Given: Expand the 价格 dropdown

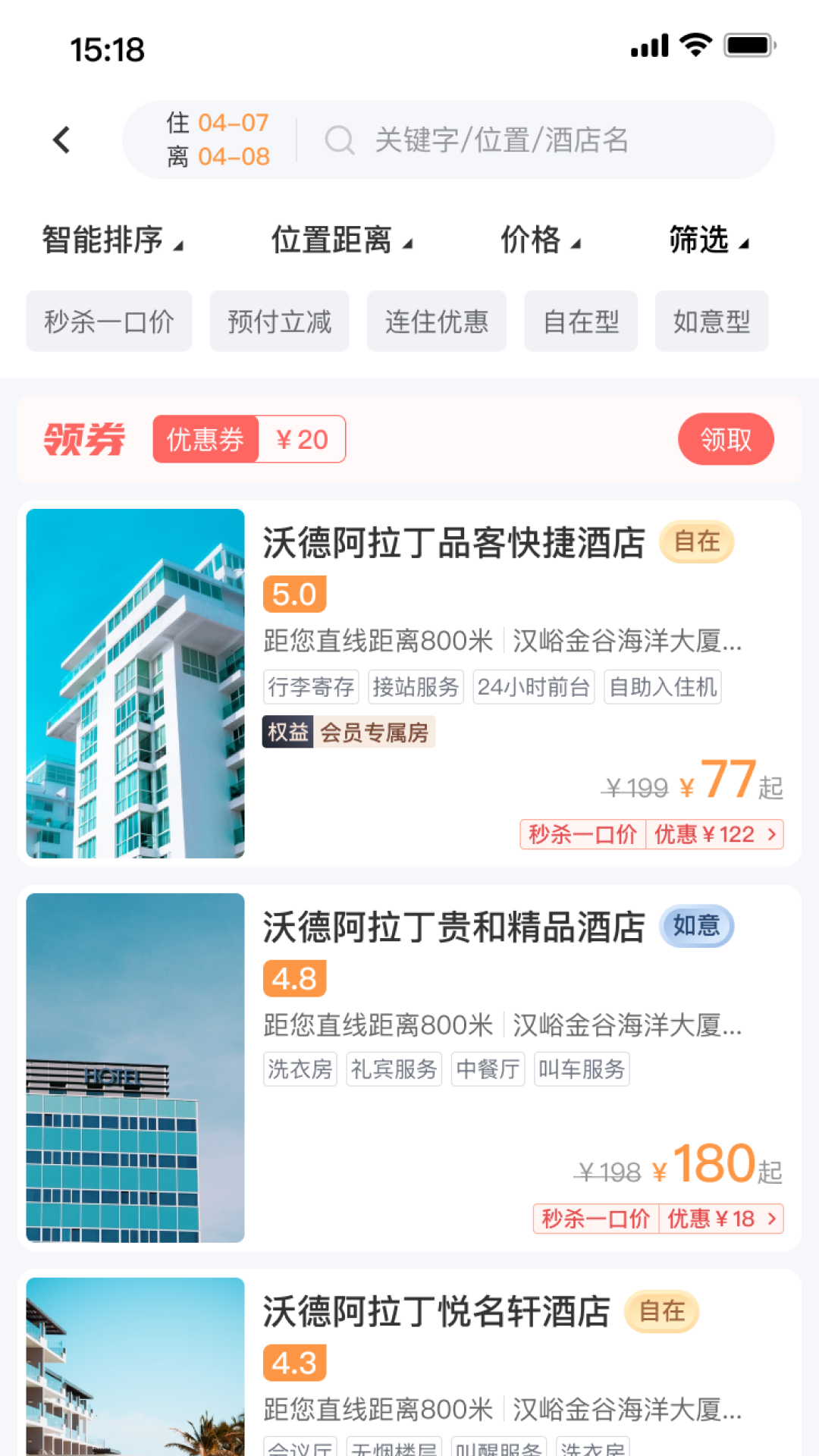Looking at the screenshot, I should point(540,240).
